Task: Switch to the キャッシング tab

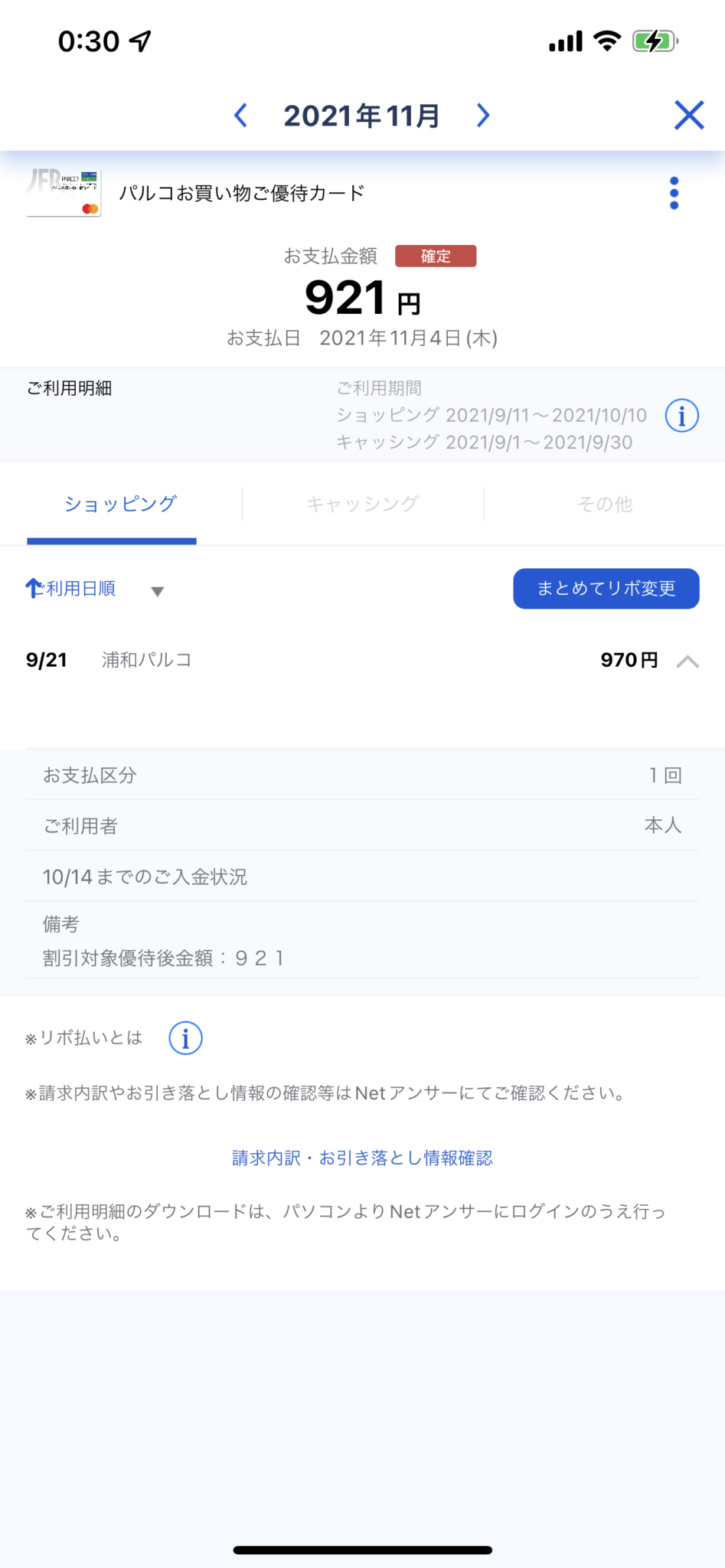Action: (362, 504)
